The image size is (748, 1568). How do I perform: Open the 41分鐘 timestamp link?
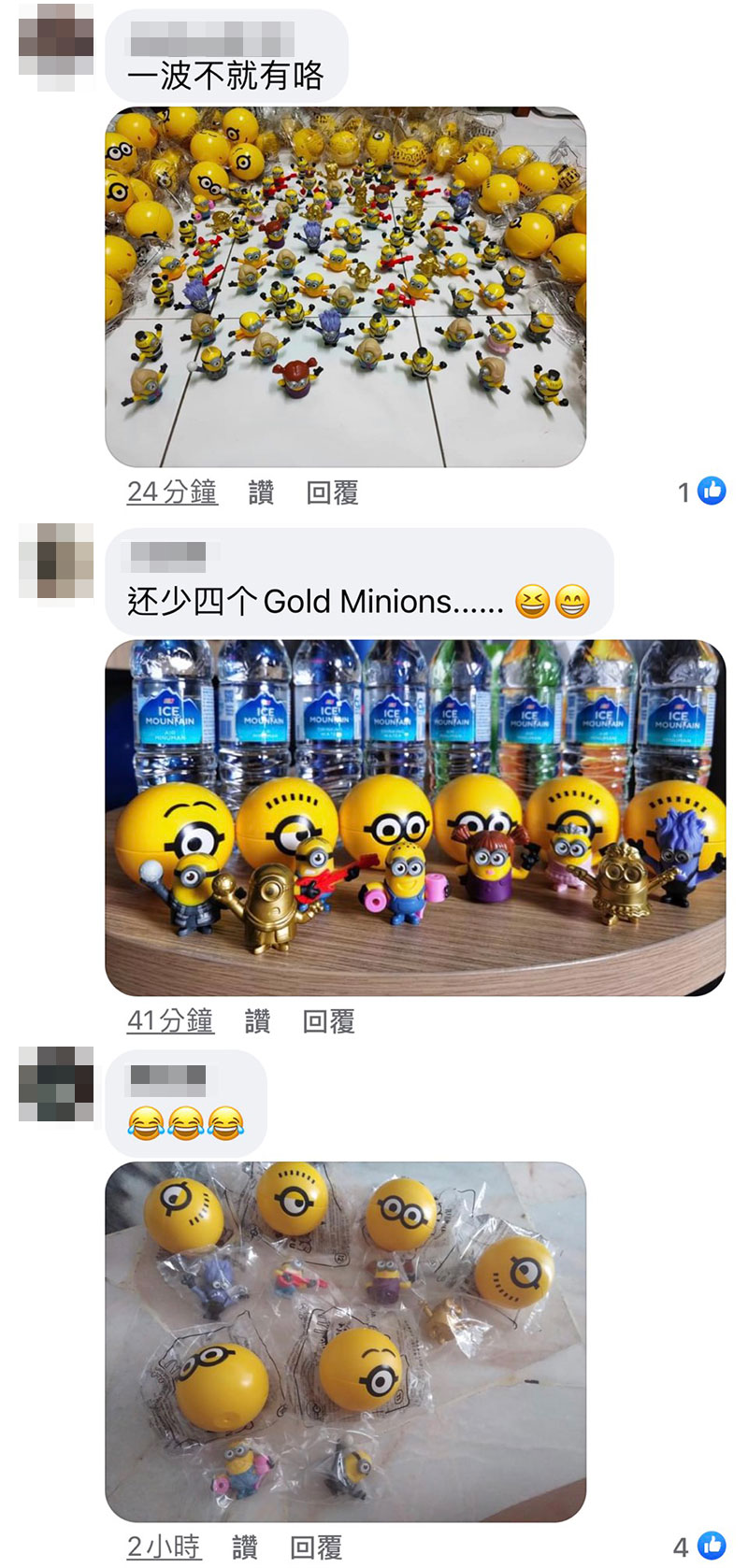[170, 1021]
